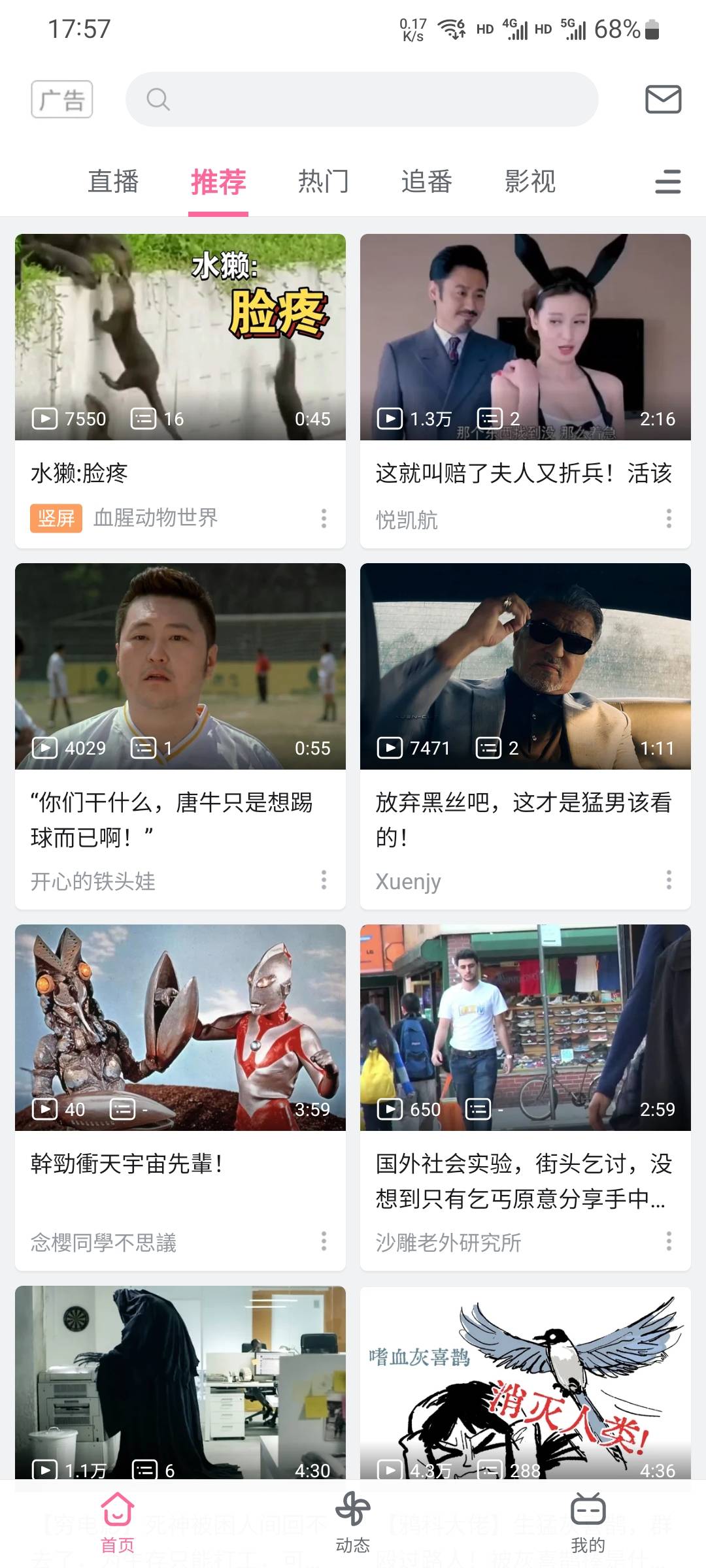Open the messages envelope icon
Screen dimensions: 706x1568
663,99
